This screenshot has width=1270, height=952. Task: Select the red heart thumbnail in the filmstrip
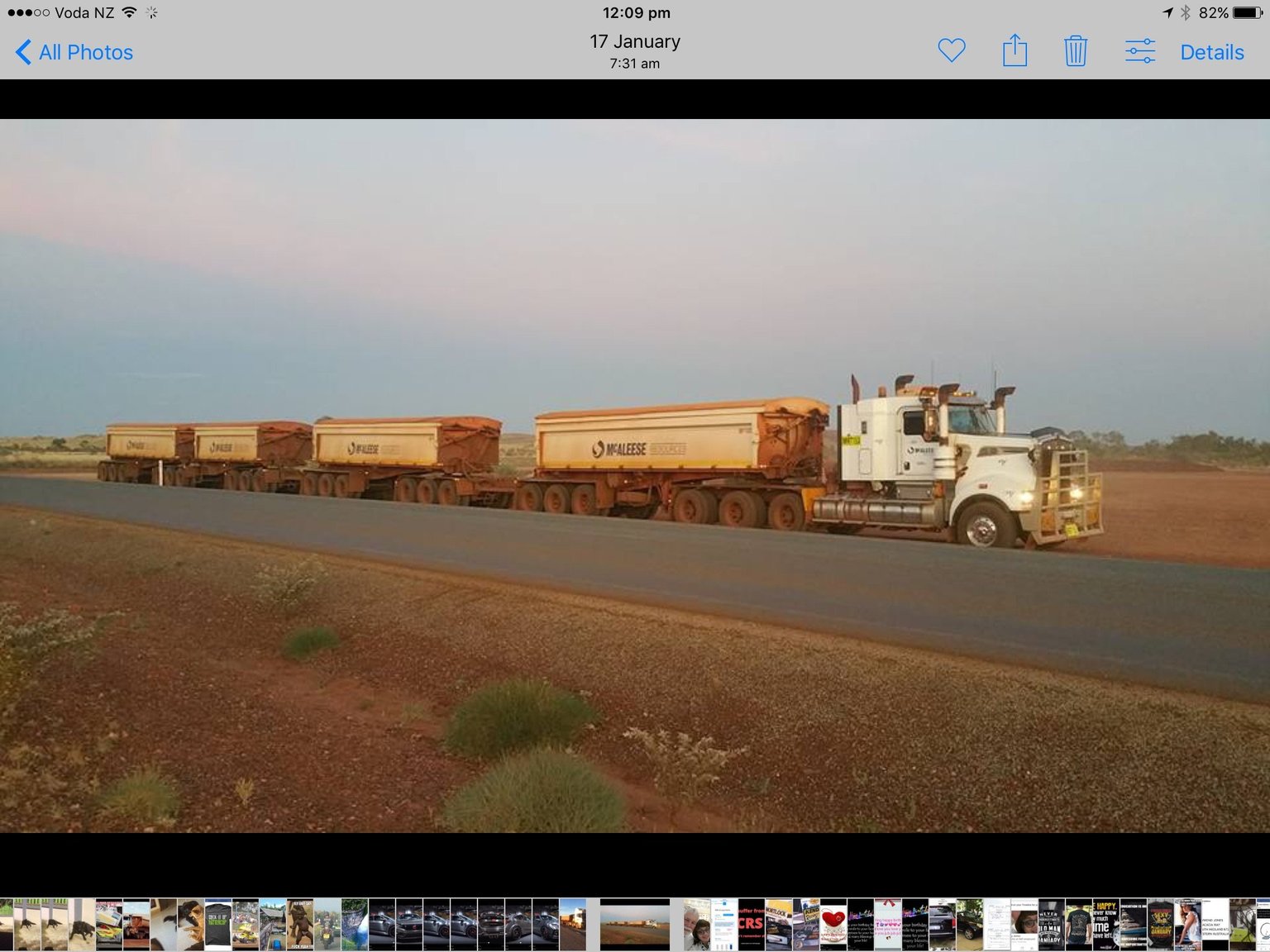[833, 924]
